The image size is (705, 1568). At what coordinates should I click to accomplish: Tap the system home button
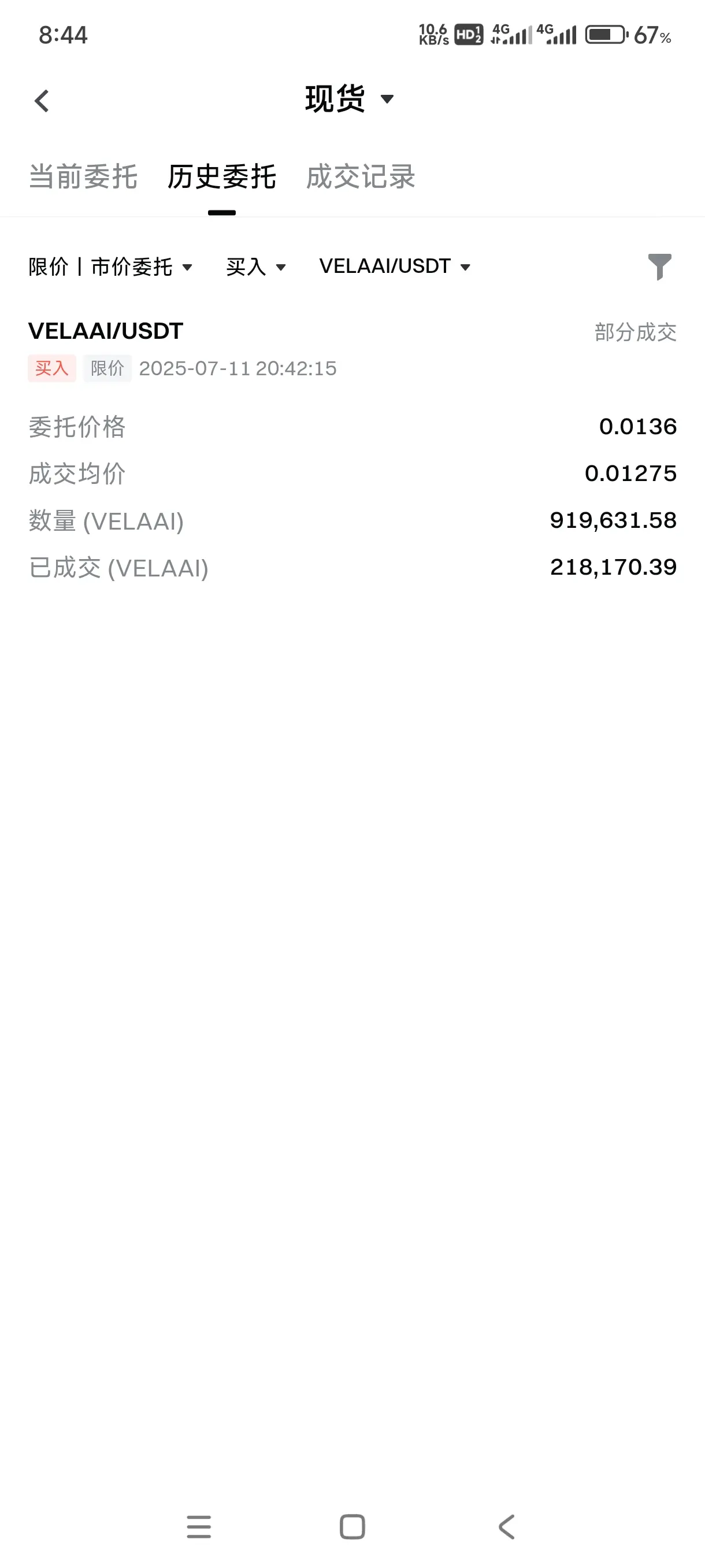click(352, 1526)
